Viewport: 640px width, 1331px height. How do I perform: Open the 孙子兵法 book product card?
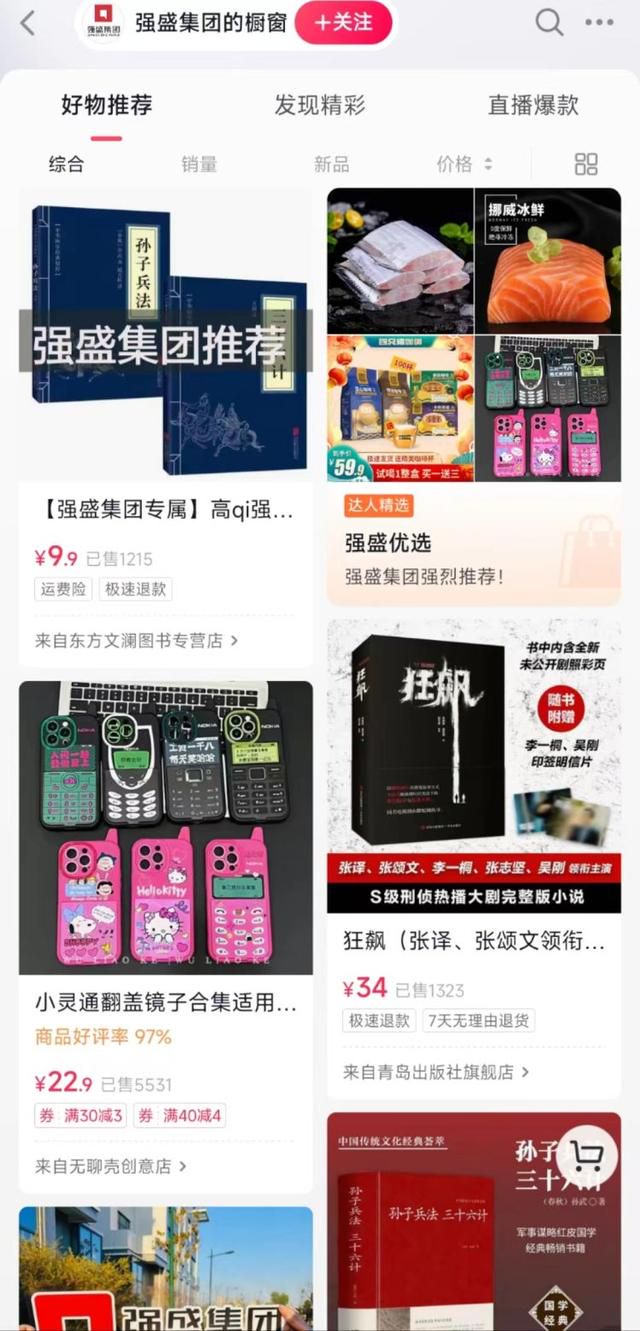click(166, 428)
